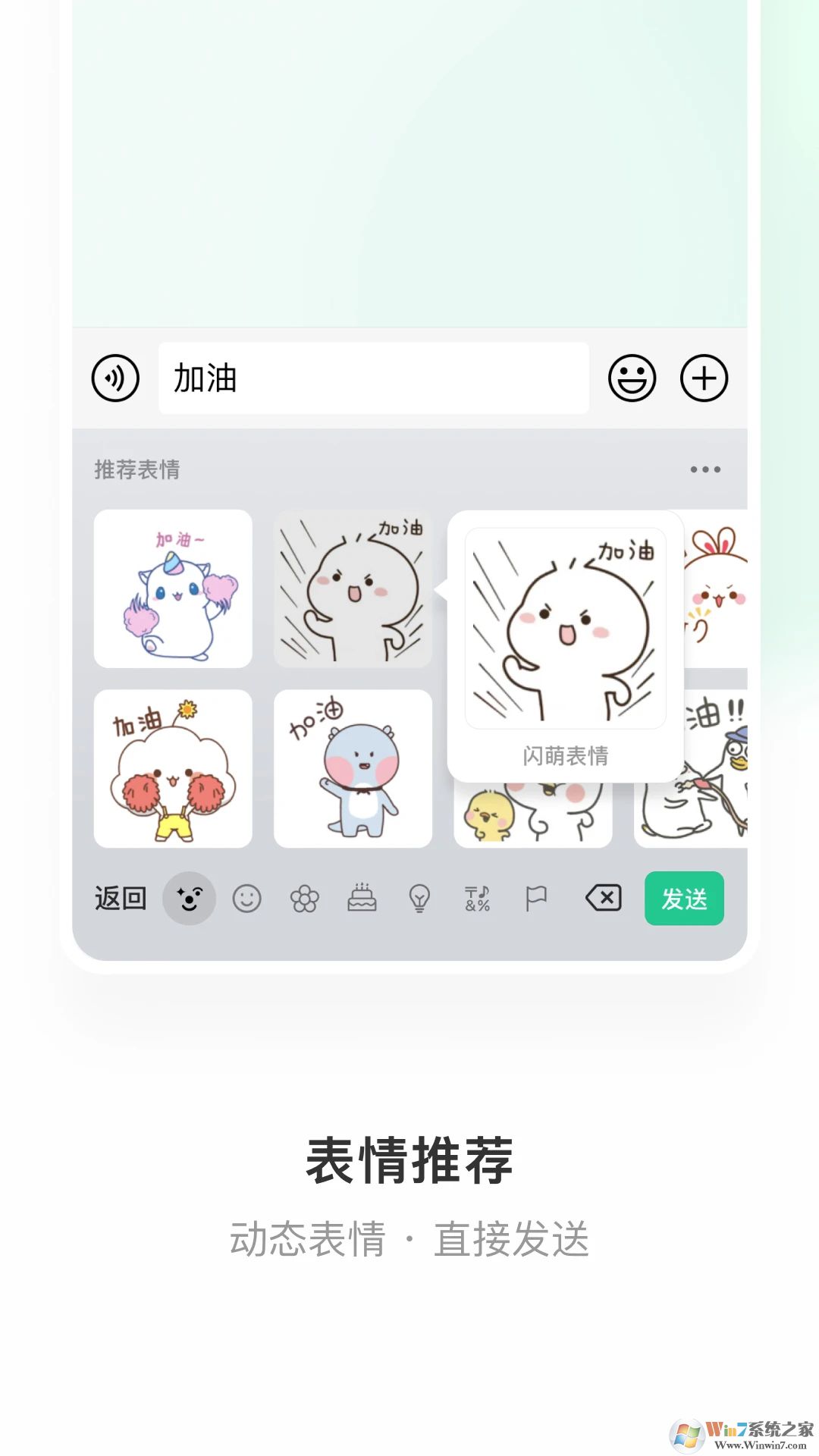This screenshot has width=819, height=1456.
Task: Open the emoji smiley icon beside the text field
Action: [632, 378]
